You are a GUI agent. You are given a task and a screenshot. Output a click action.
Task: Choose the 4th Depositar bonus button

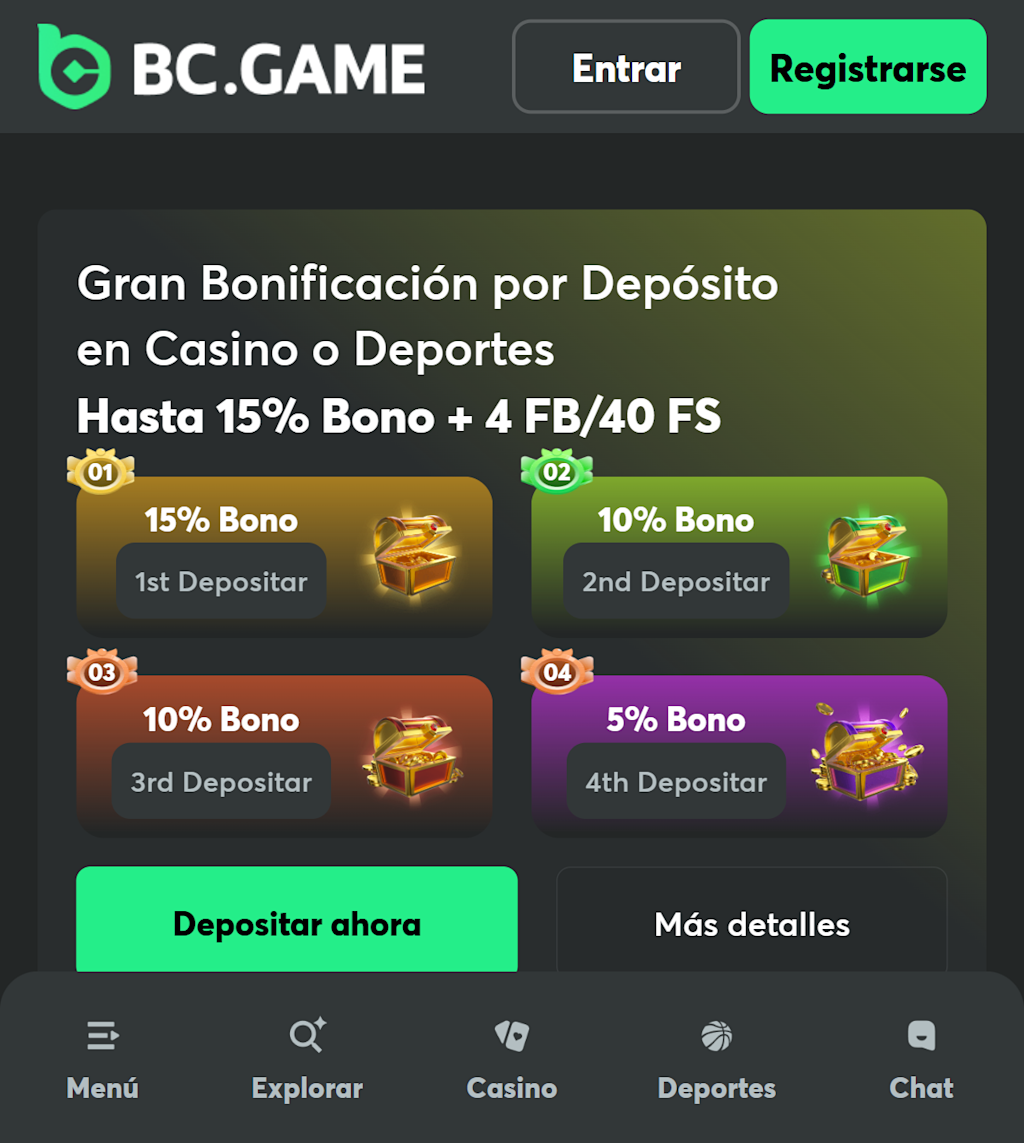pyautogui.click(x=676, y=782)
